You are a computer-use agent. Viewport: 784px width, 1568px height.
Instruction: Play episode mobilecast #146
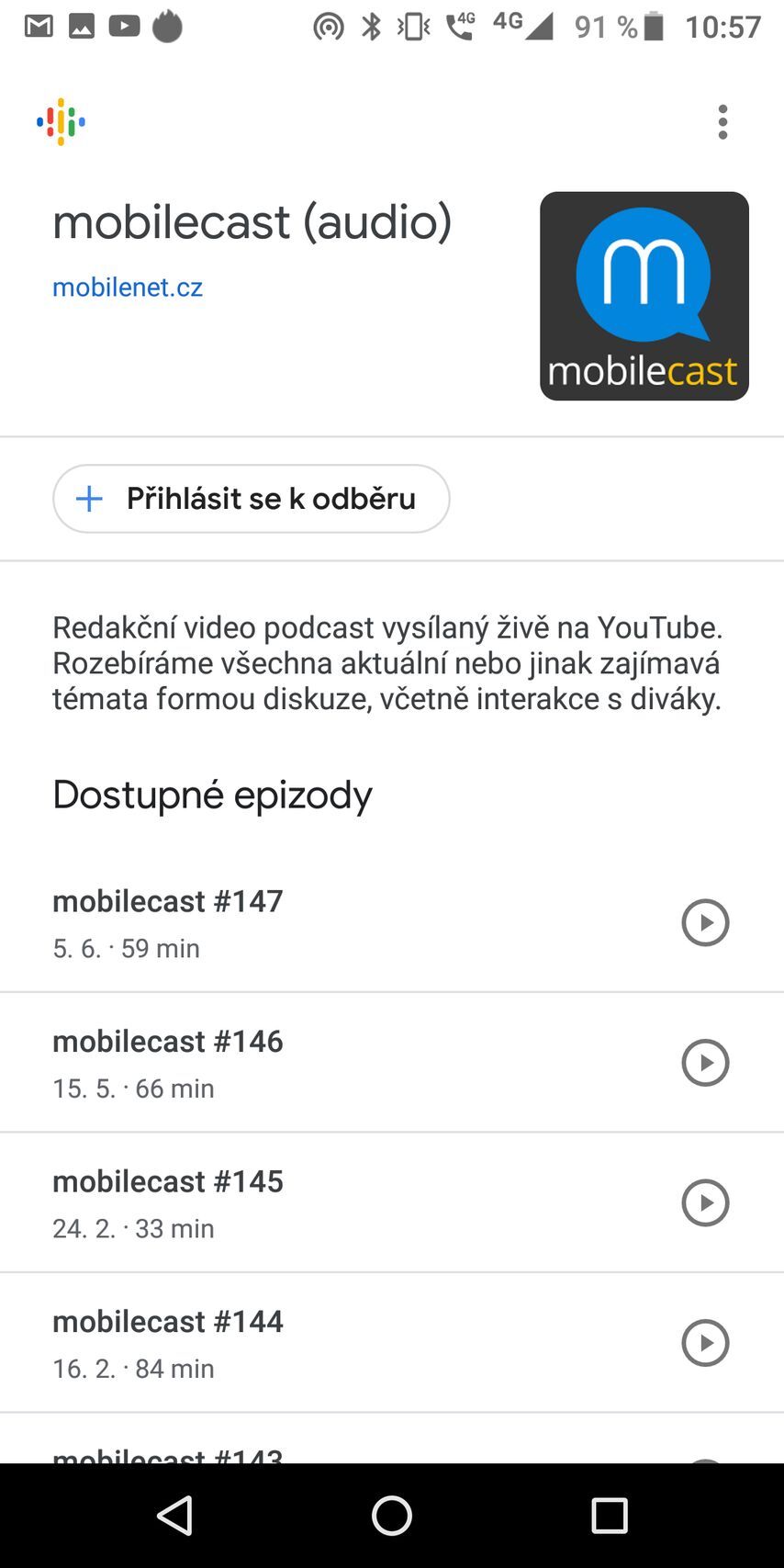[x=705, y=1063]
